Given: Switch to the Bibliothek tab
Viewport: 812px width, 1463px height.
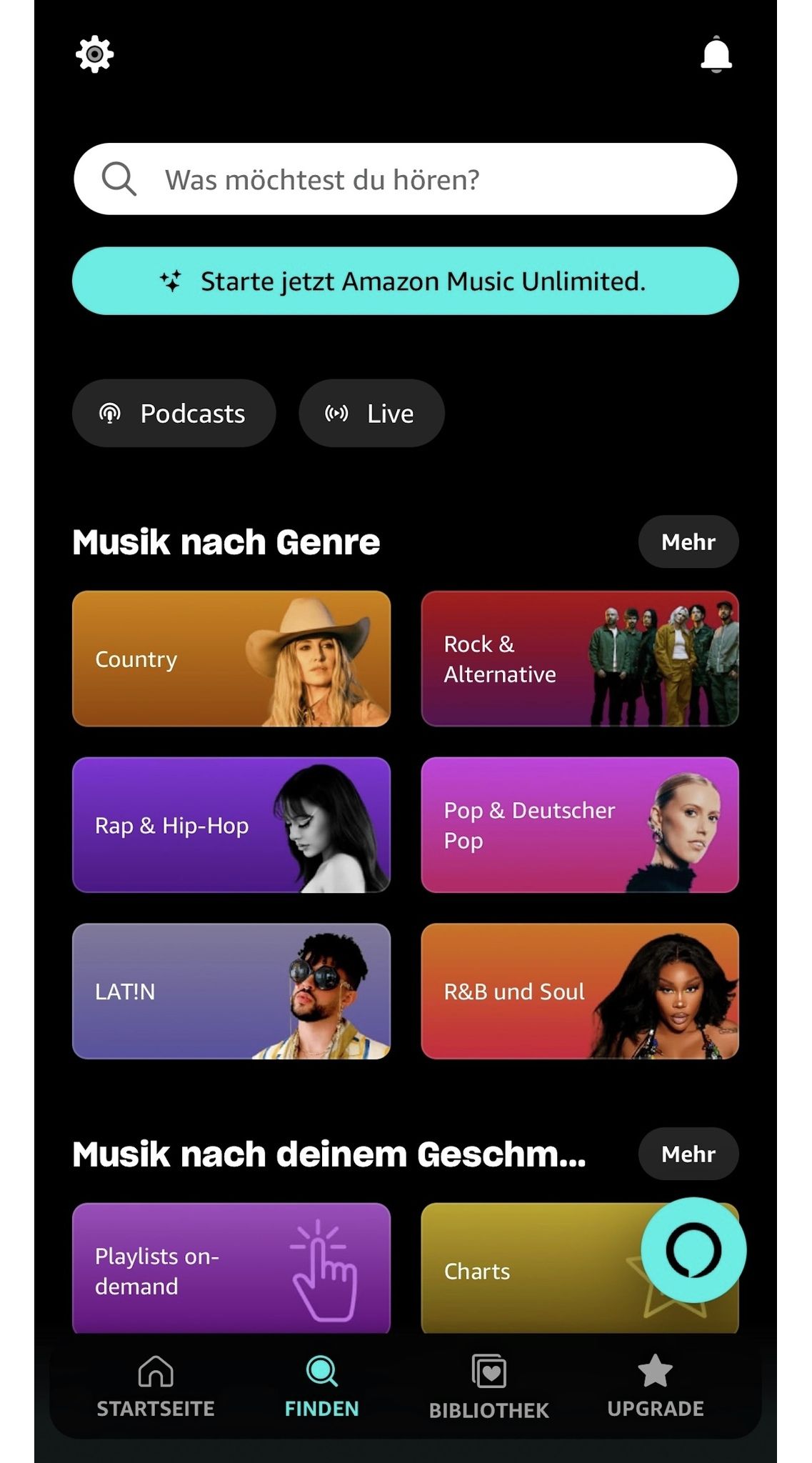Looking at the screenshot, I should click(488, 1387).
